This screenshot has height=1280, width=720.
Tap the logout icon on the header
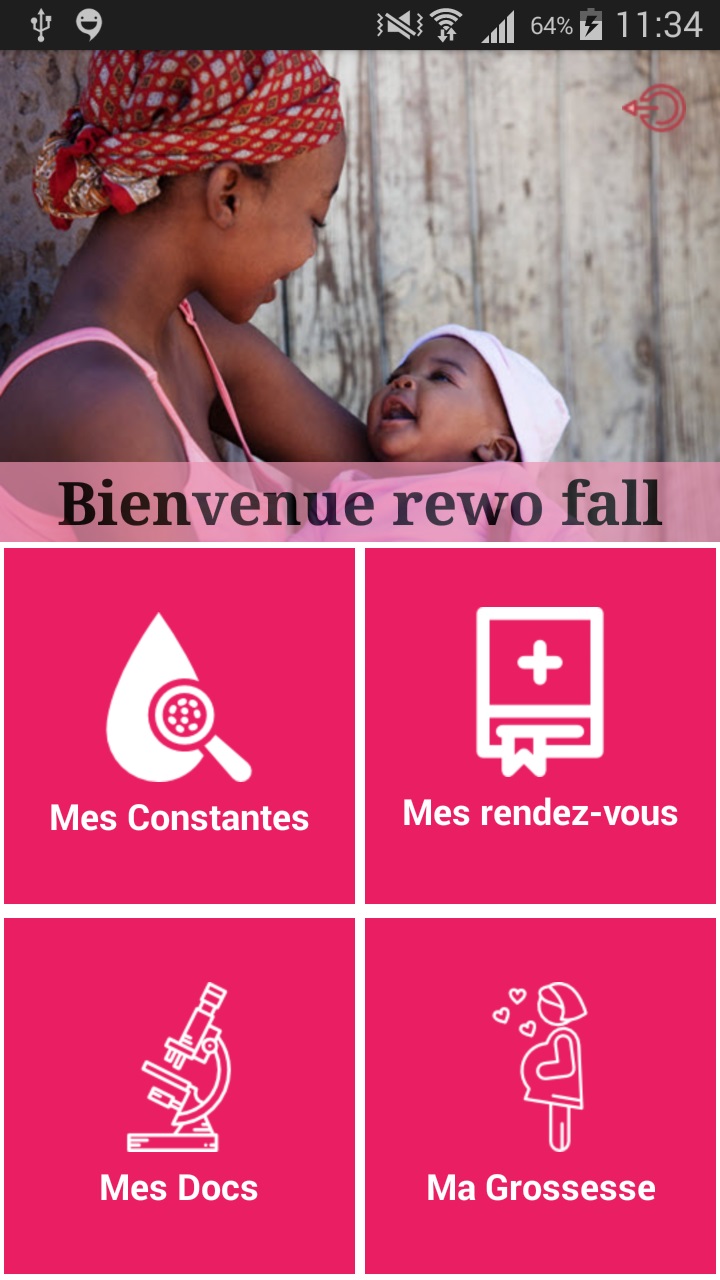coord(656,108)
